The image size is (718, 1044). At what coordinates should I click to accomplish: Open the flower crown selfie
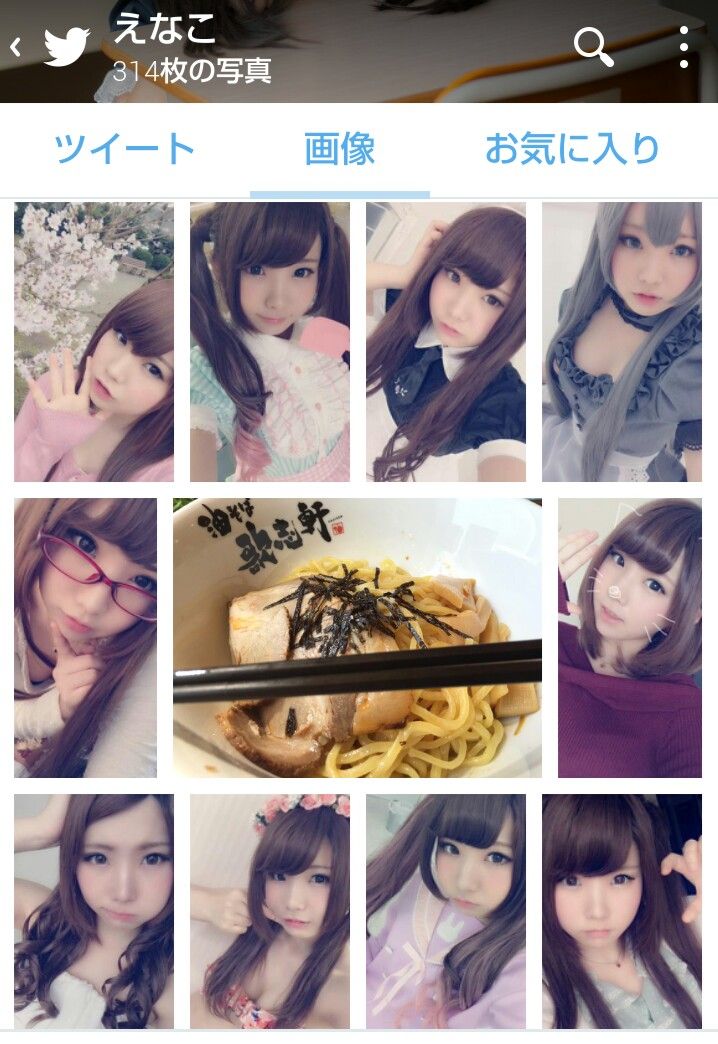coord(270,911)
